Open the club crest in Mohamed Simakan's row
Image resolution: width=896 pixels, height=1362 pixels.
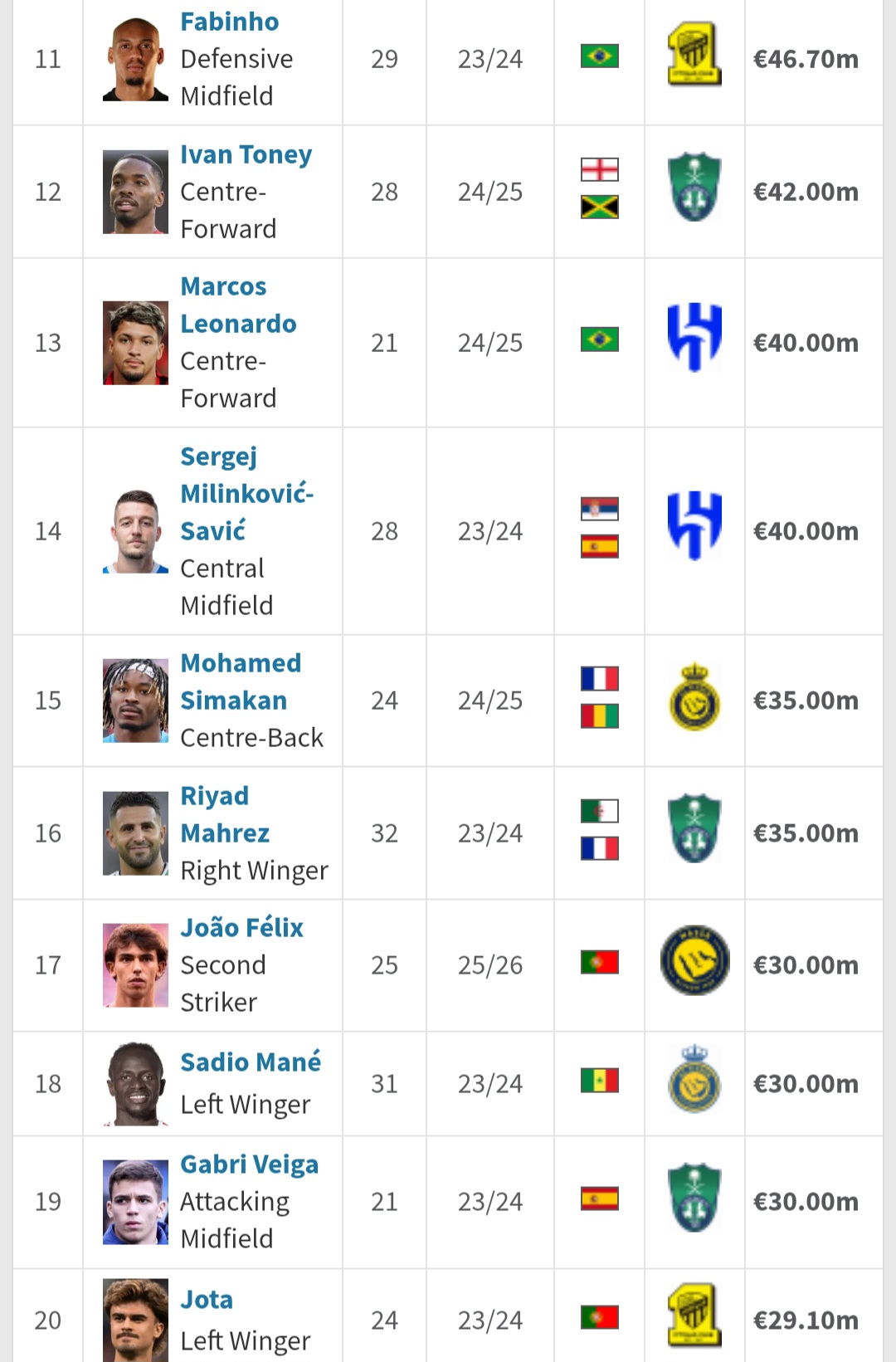tap(694, 697)
